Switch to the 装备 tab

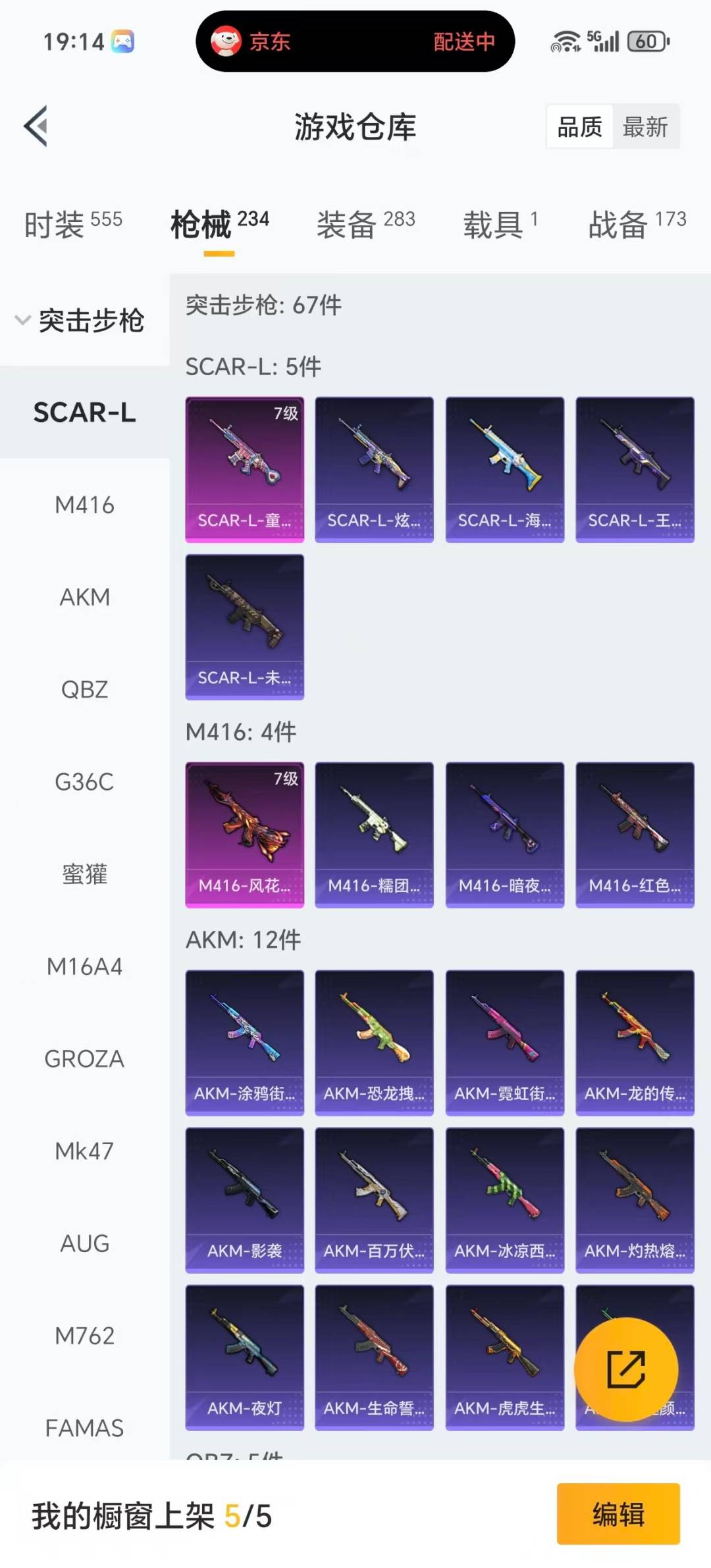click(x=365, y=224)
